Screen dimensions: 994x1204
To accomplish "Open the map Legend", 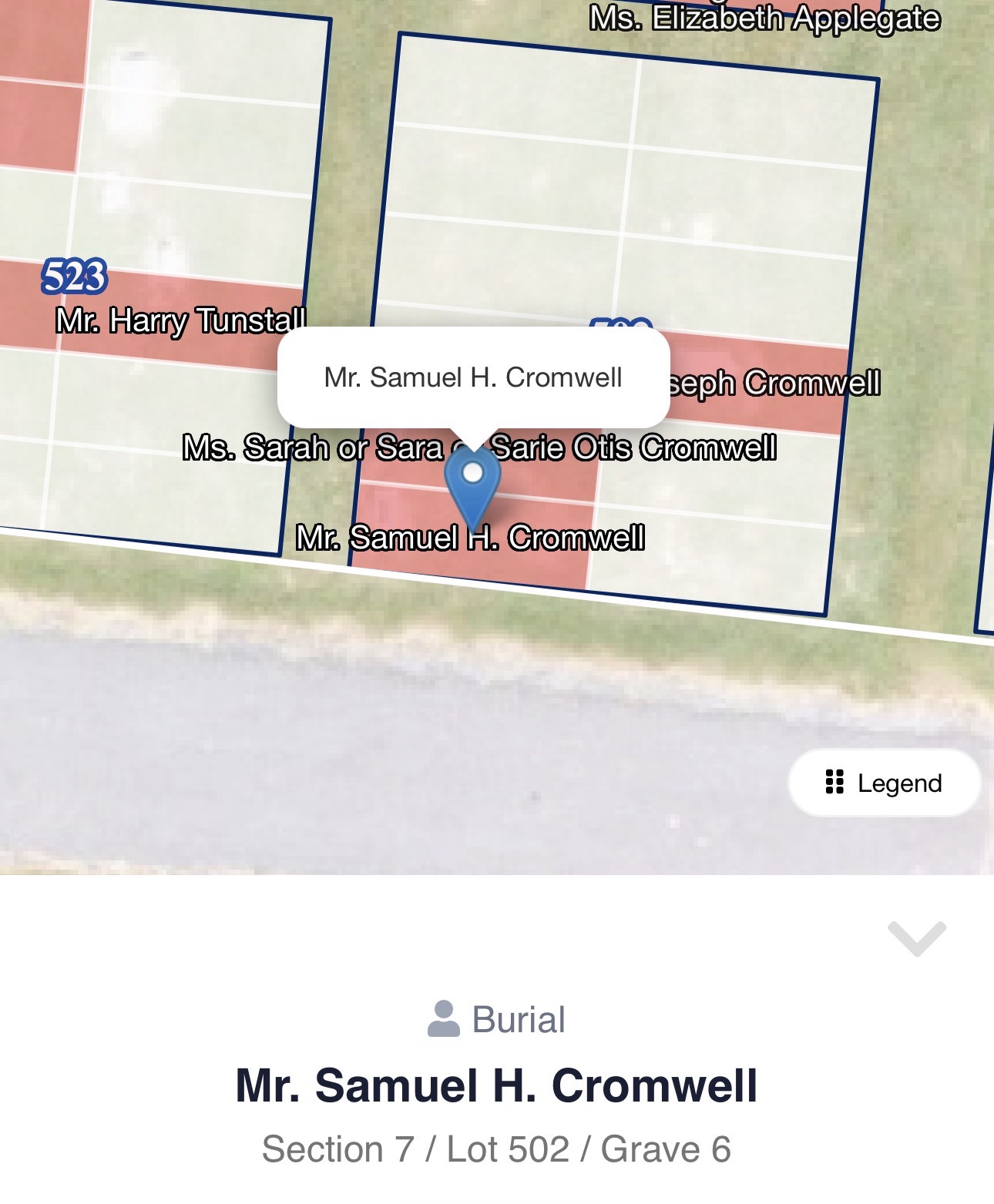I will pyautogui.click(x=884, y=783).
